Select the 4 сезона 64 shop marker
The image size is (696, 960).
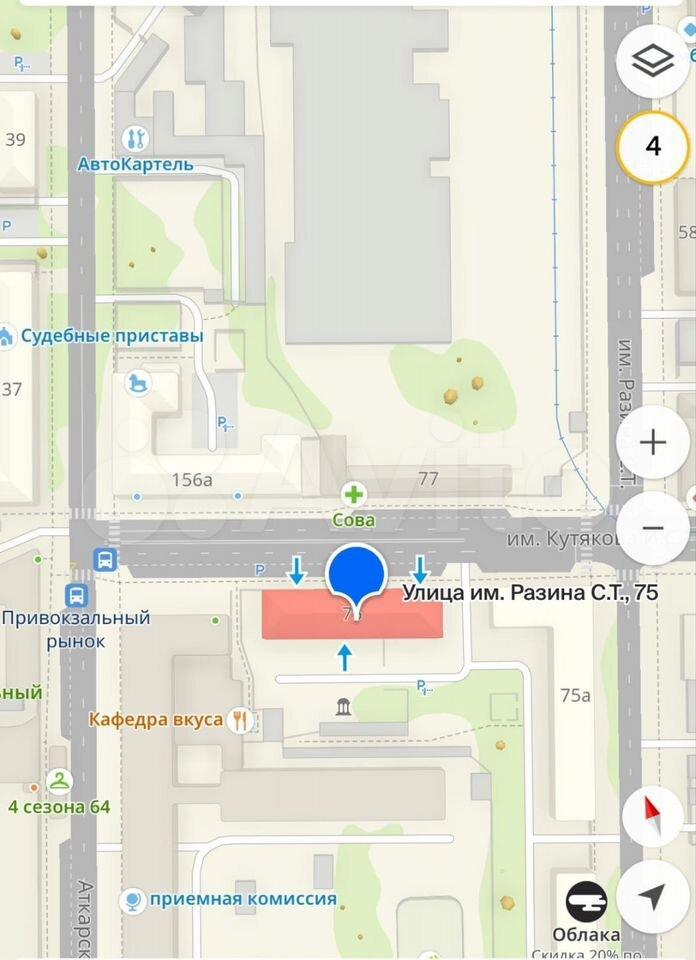[60, 781]
